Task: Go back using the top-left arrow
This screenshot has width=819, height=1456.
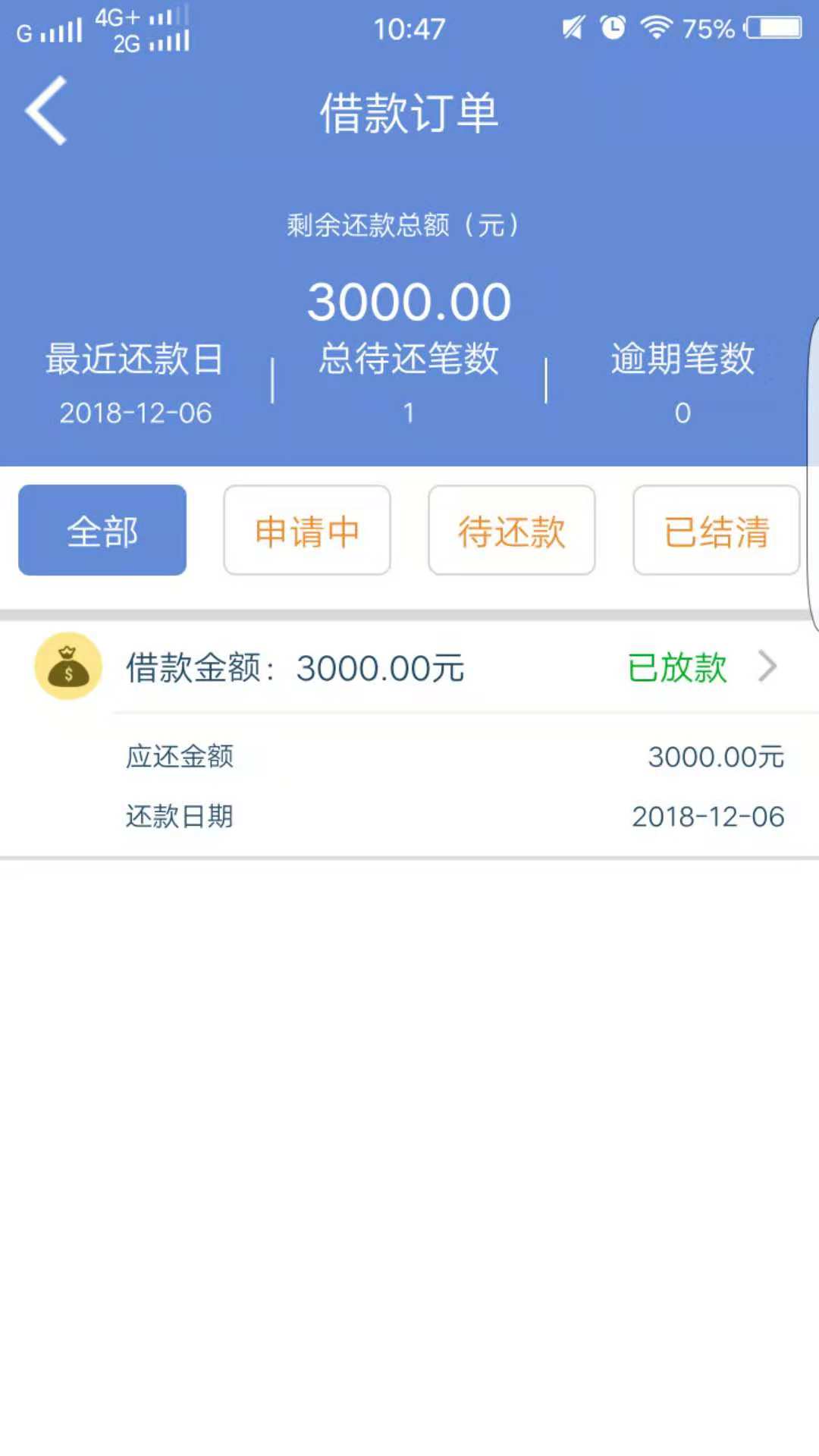Action: coord(46,111)
